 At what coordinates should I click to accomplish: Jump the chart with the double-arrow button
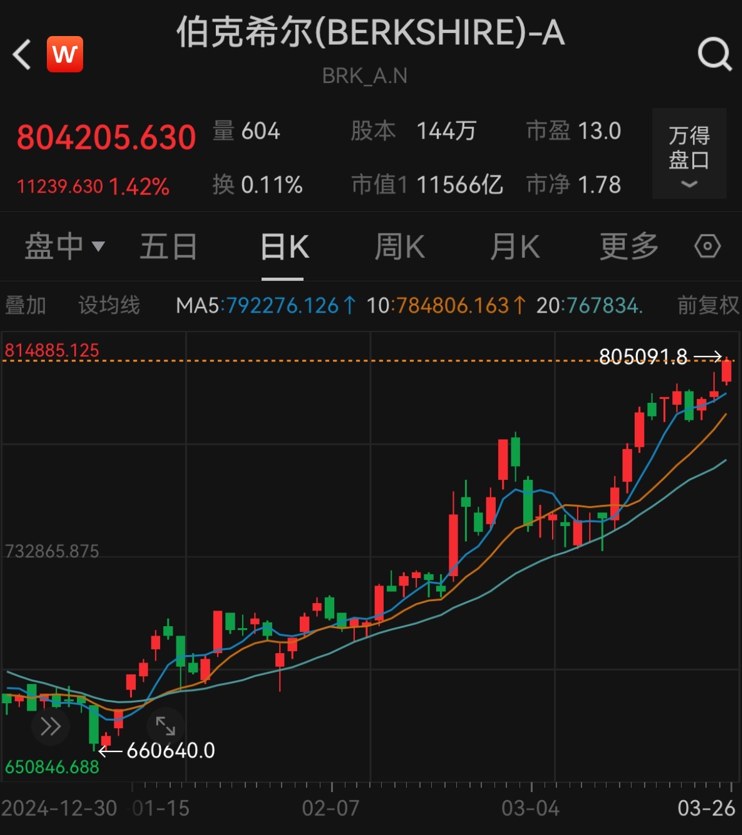[x=50, y=726]
